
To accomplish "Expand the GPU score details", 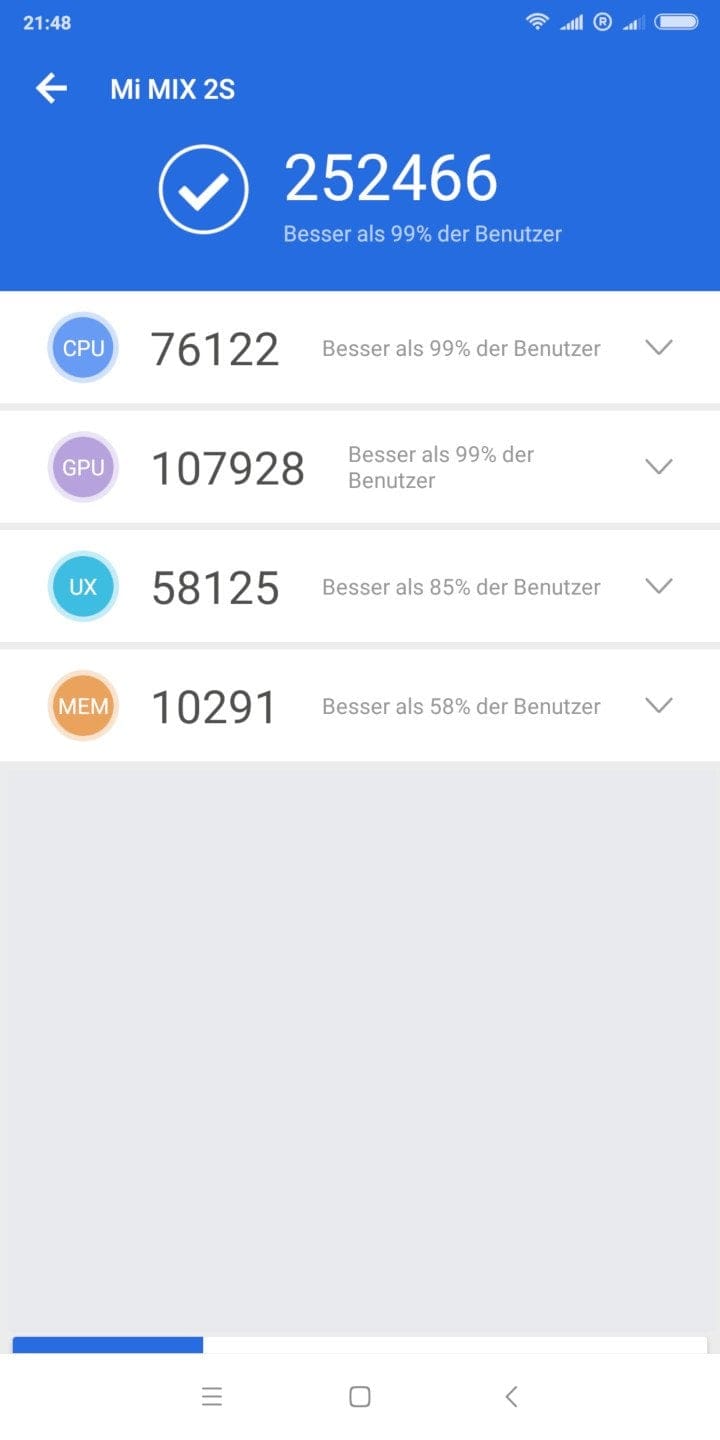I will click(x=658, y=467).
